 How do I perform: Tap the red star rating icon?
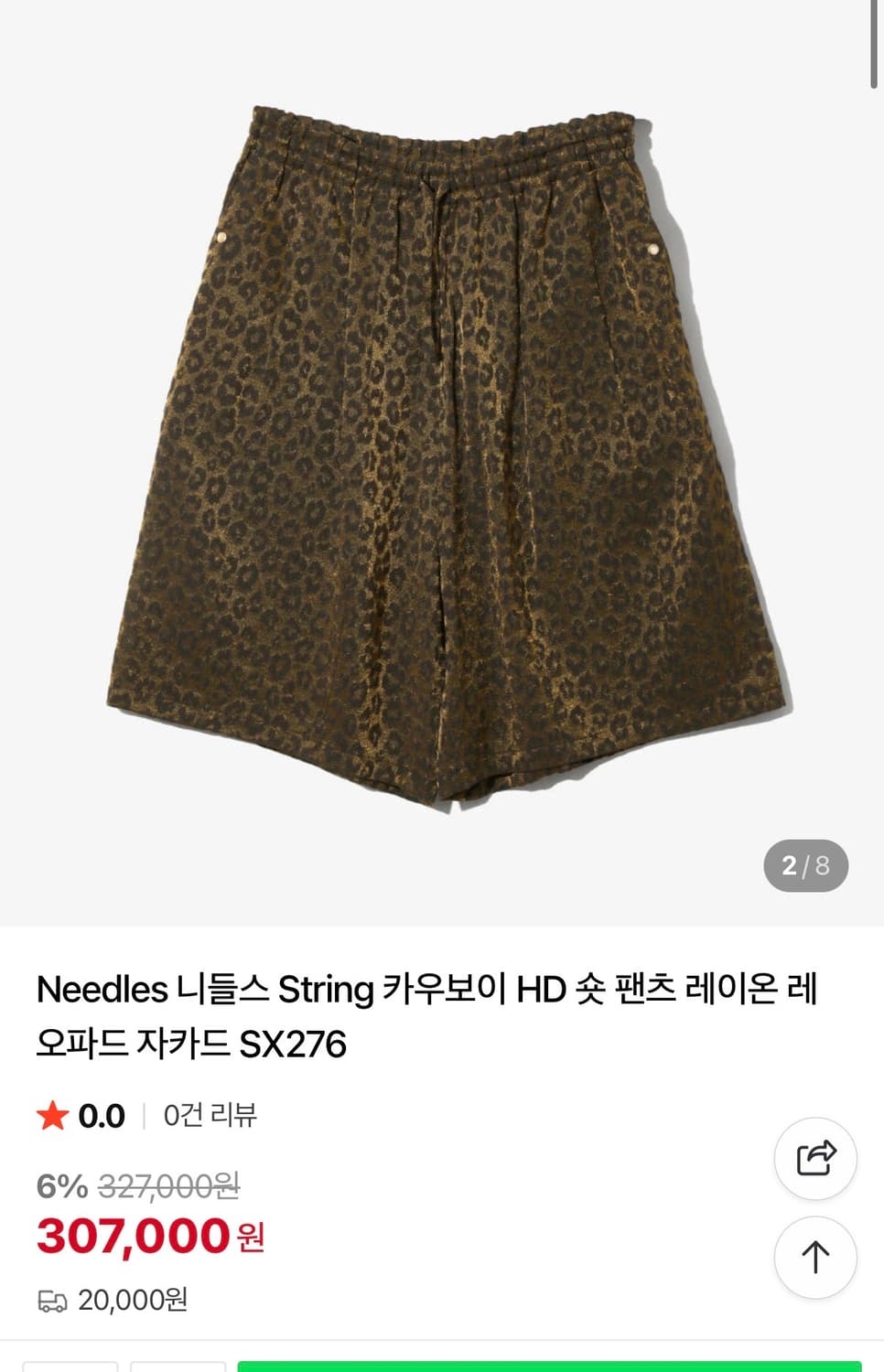point(52,1115)
